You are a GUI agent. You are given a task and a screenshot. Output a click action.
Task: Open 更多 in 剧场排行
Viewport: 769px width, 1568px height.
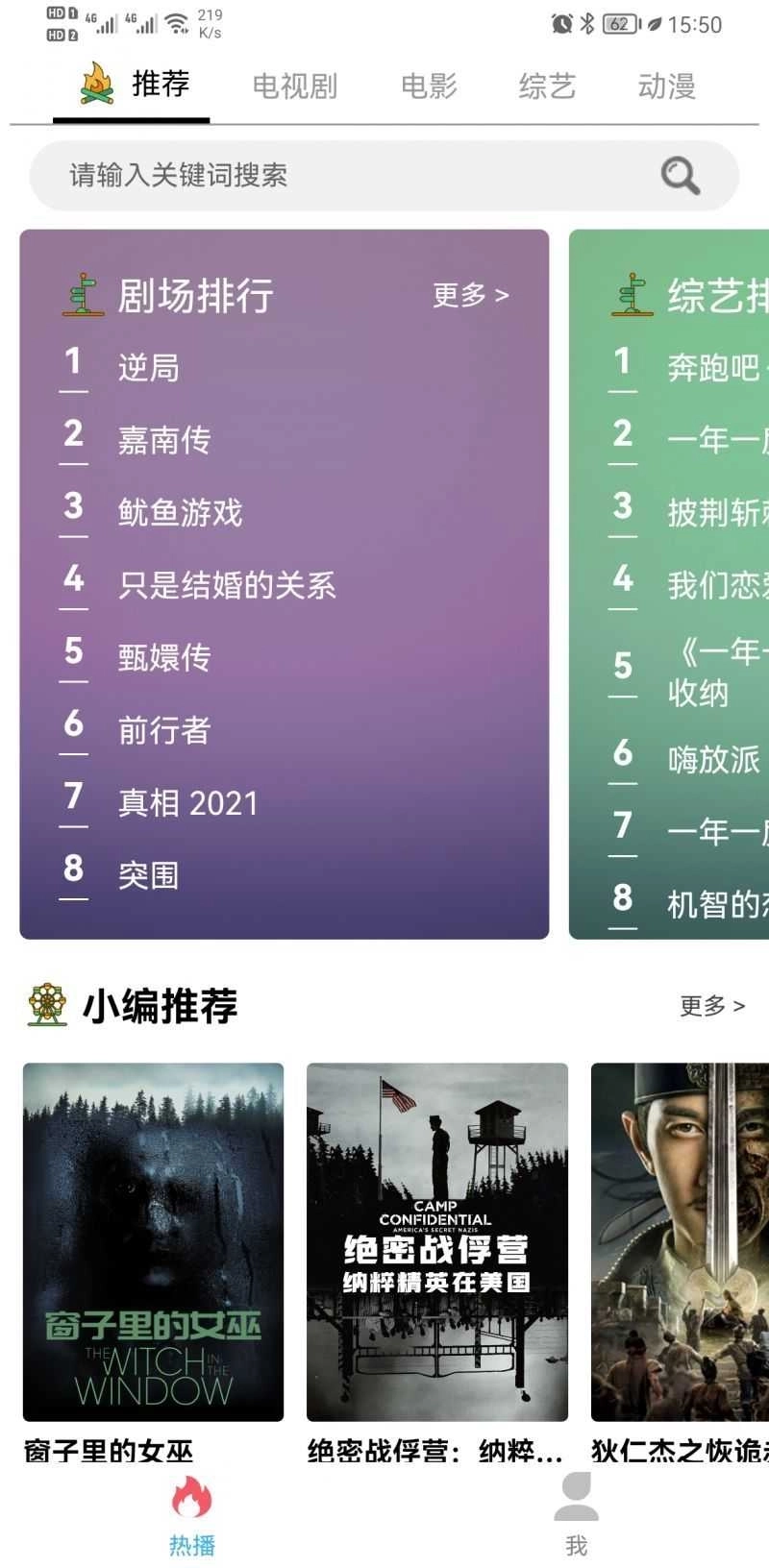pos(470,295)
